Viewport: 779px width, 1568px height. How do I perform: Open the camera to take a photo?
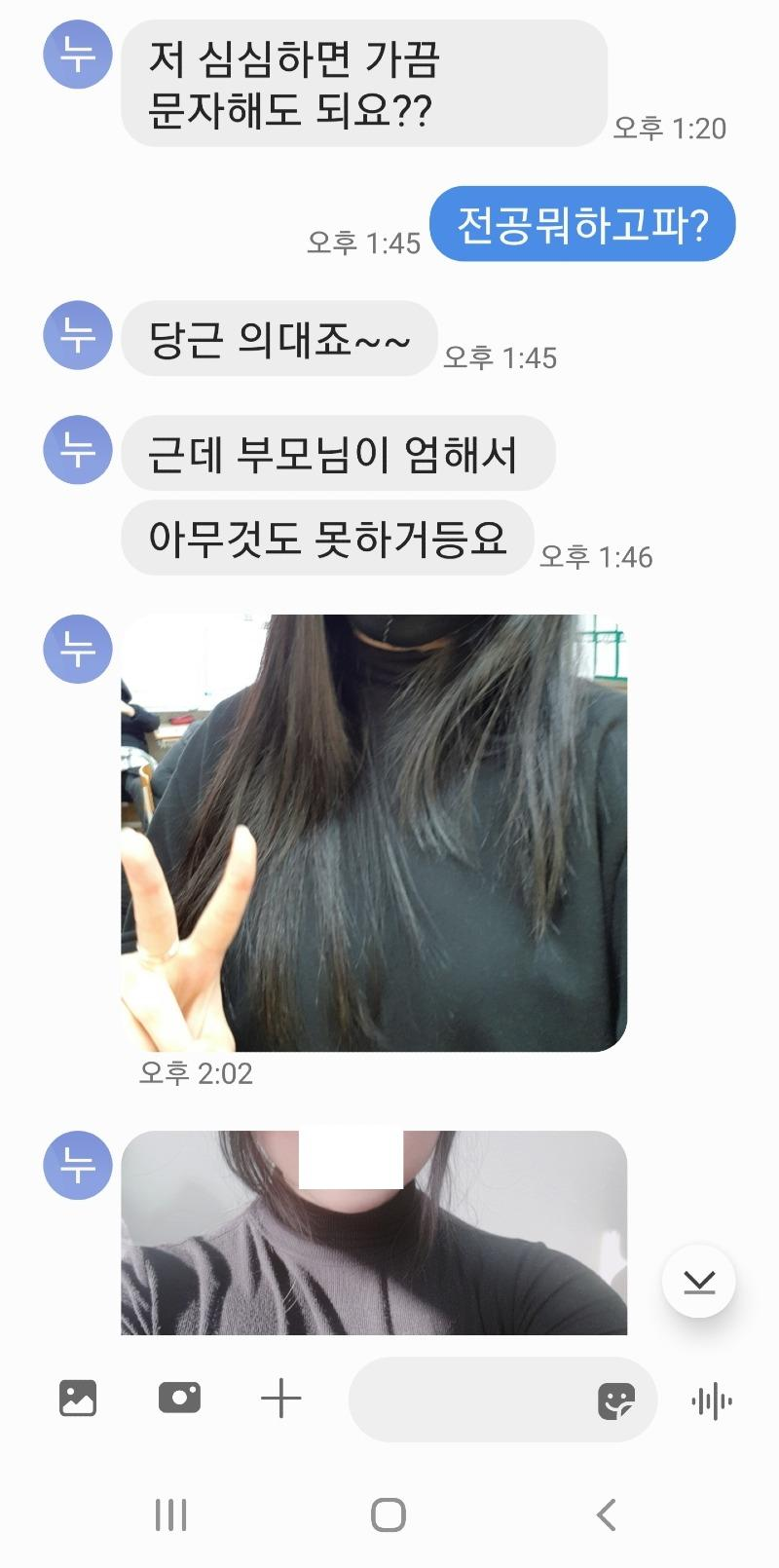179,1399
